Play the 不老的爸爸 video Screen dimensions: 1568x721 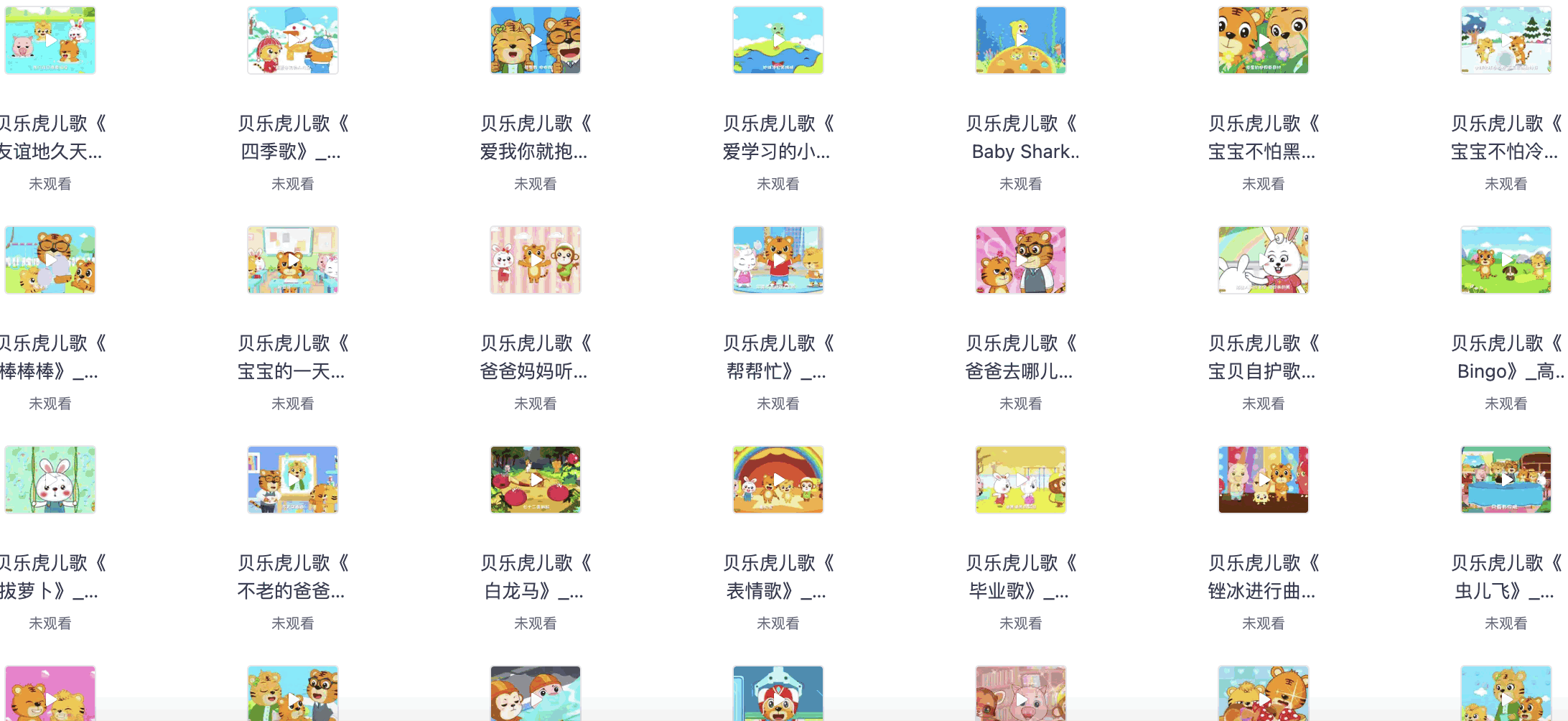(x=292, y=480)
